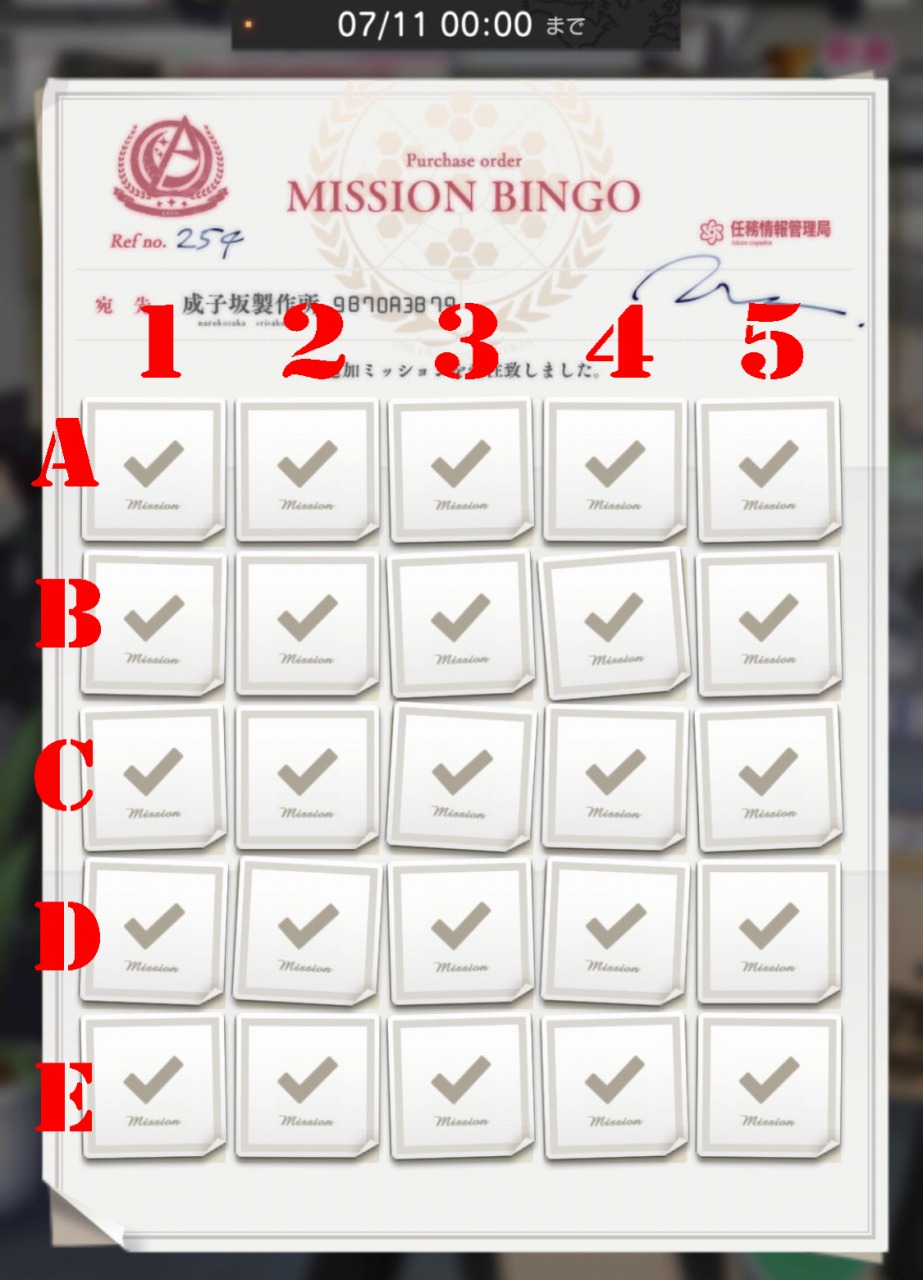Open the mission tile at A1
Viewport: 923px width, 1280px height.
click(x=153, y=470)
